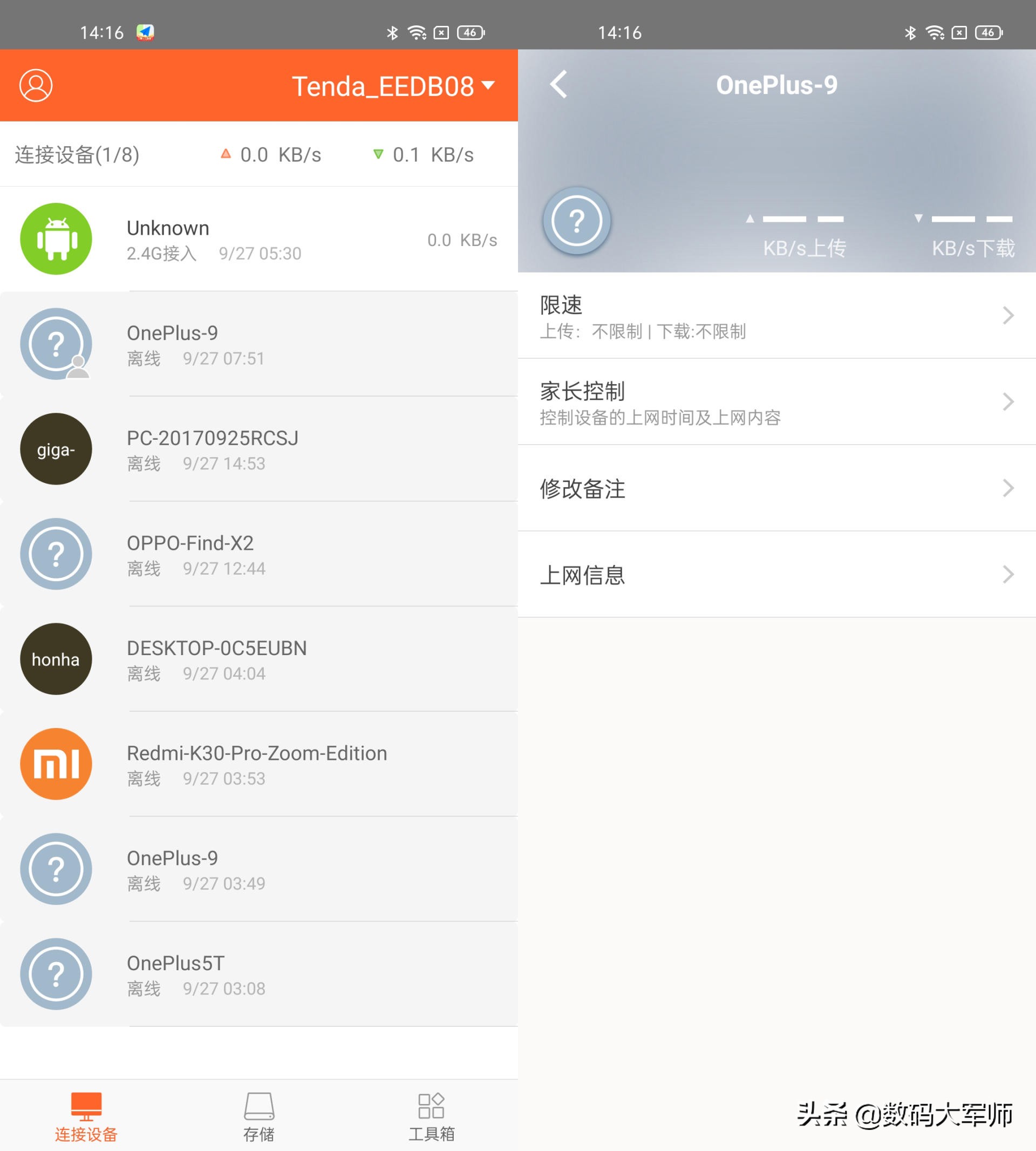
Task: Open 家长控制 parental controls
Action: pos(776,402)
